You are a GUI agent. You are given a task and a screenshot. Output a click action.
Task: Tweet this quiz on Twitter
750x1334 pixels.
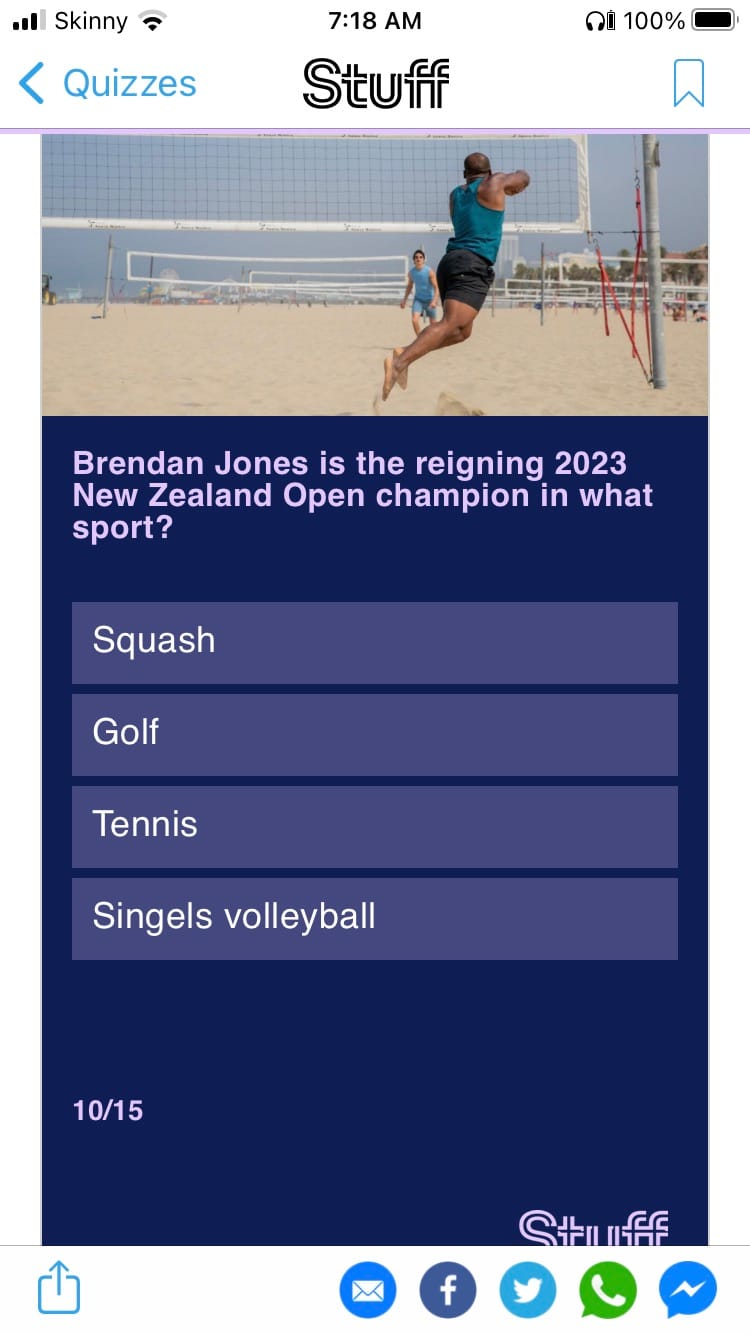tap(528, 1290)
